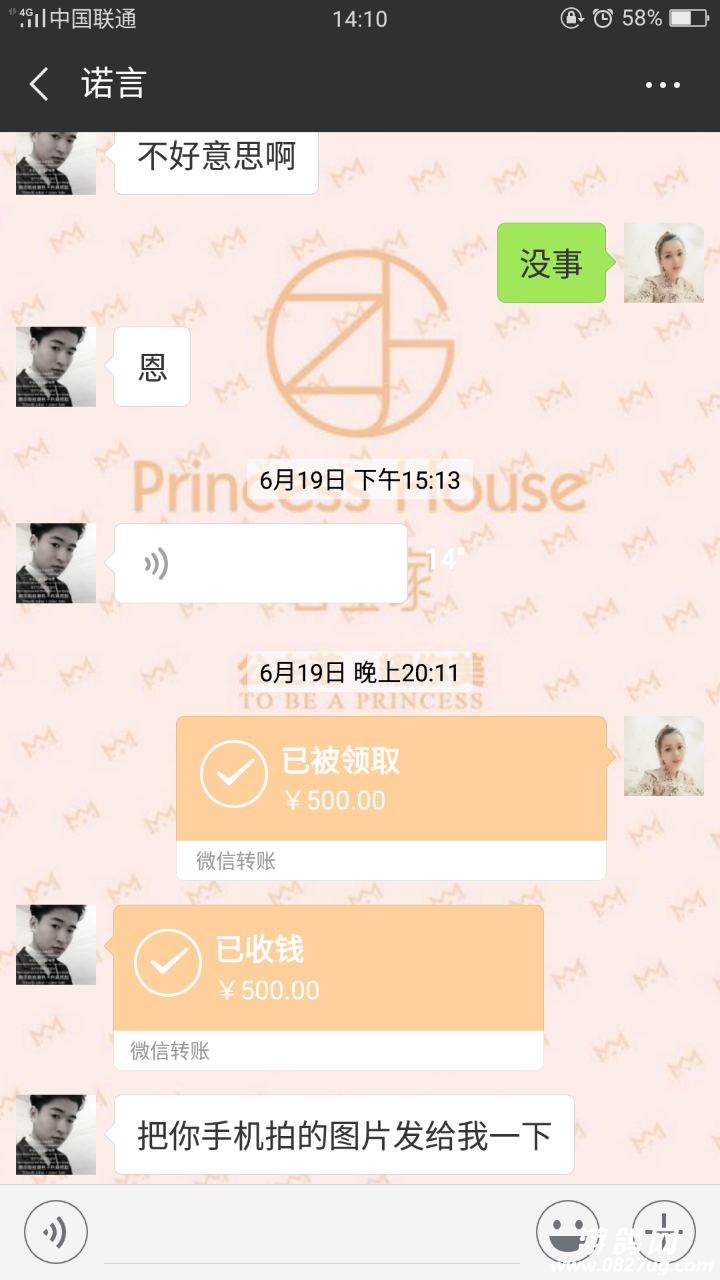The image size is (720, 1280).
Task: Open contact avatar beside 恩 message
Action: (56, 367)
